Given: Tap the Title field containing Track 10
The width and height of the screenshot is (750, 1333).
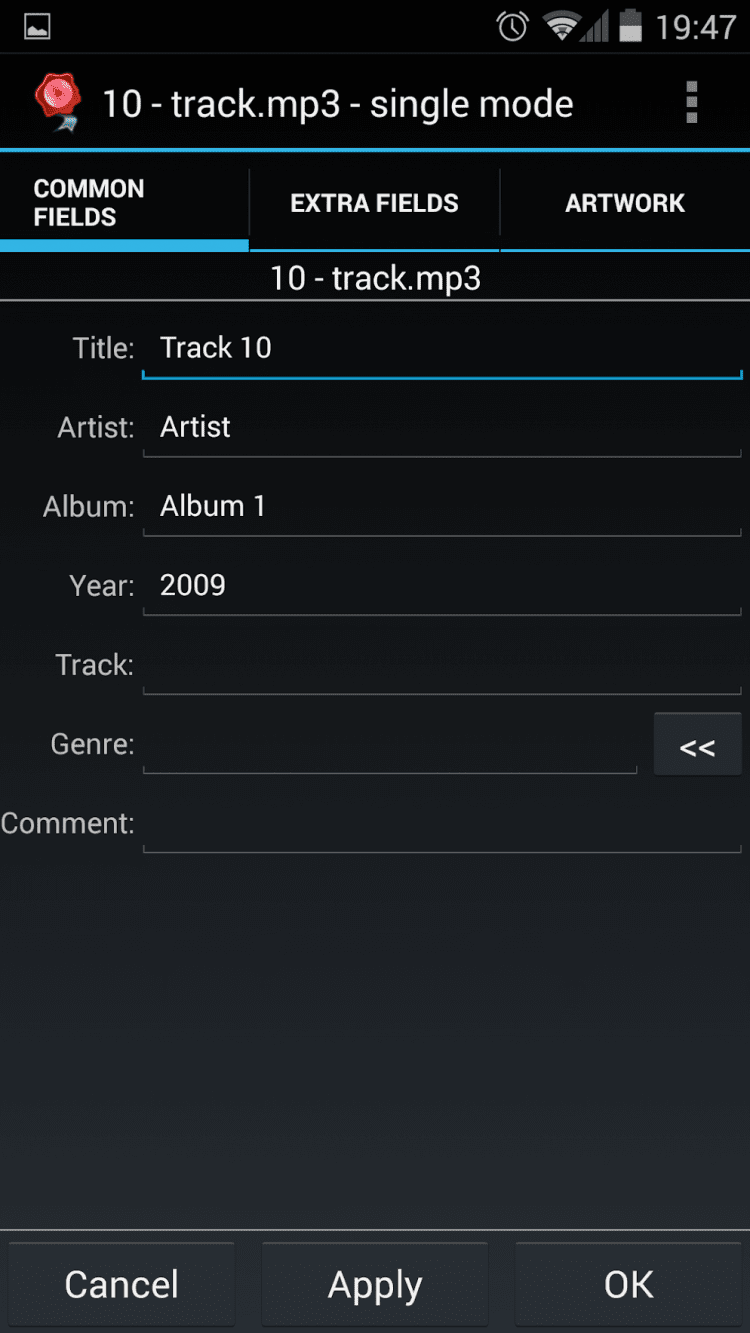Looking at the screenshot, I should (x=440, y=348).
